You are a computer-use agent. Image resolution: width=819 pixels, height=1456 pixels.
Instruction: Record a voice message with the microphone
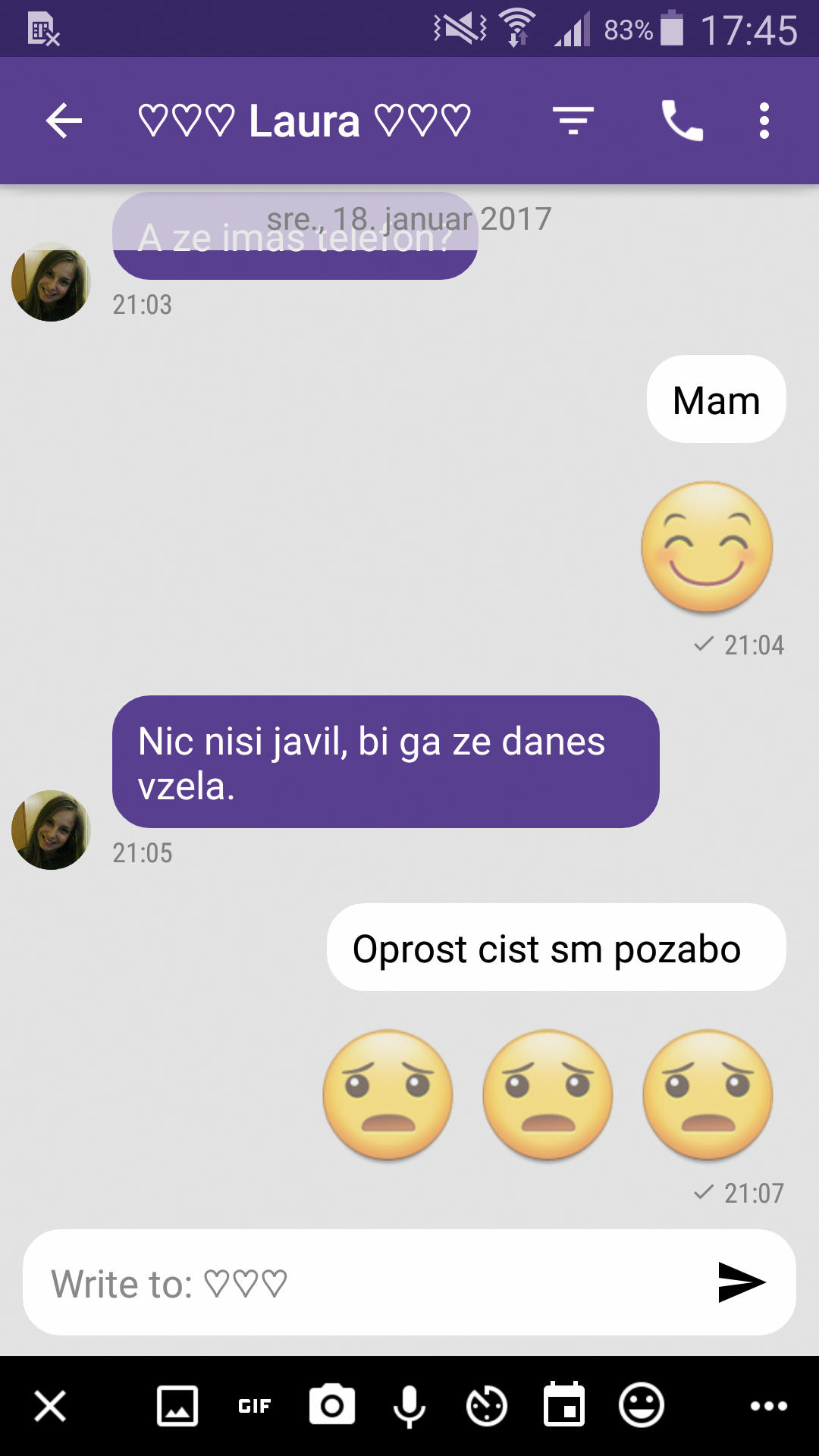pos(409,1406)
